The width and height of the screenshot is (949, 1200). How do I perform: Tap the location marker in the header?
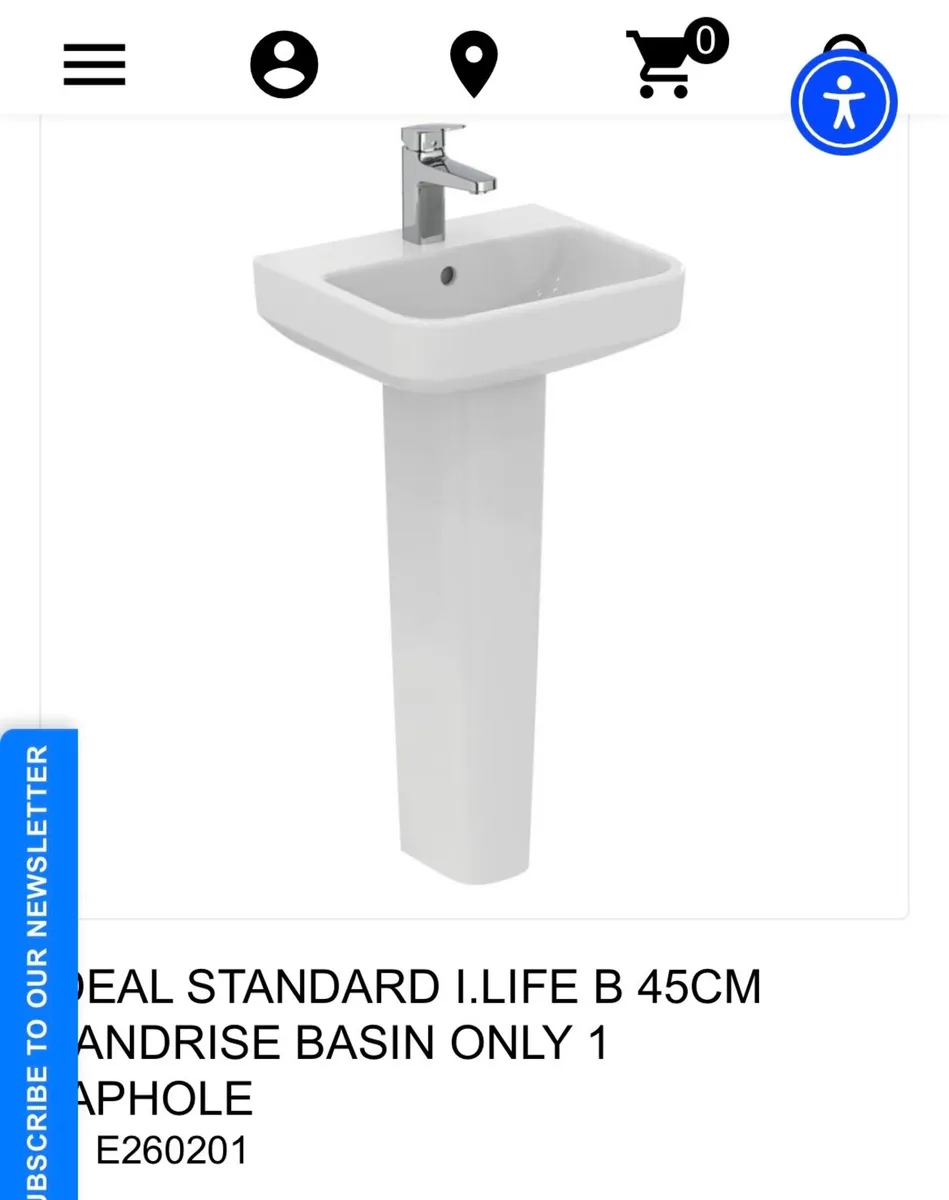pos(474,63)
